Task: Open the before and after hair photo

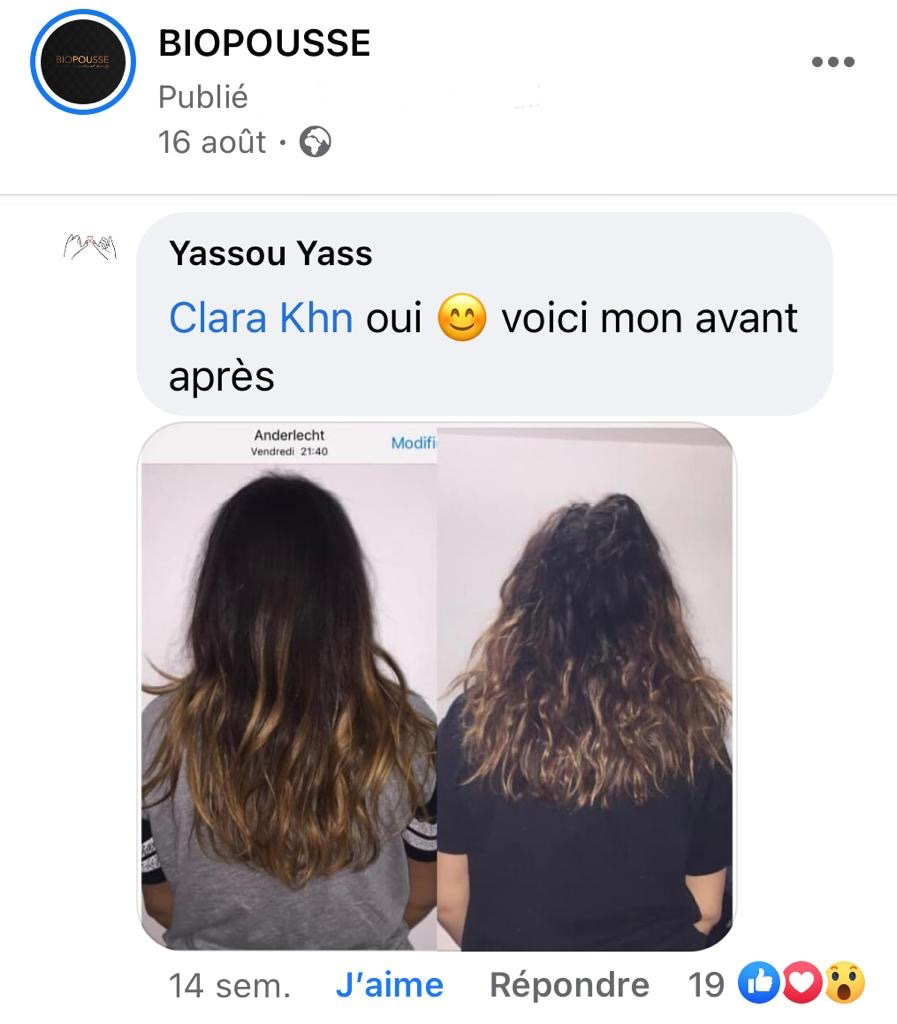Action: coord(436,686)
